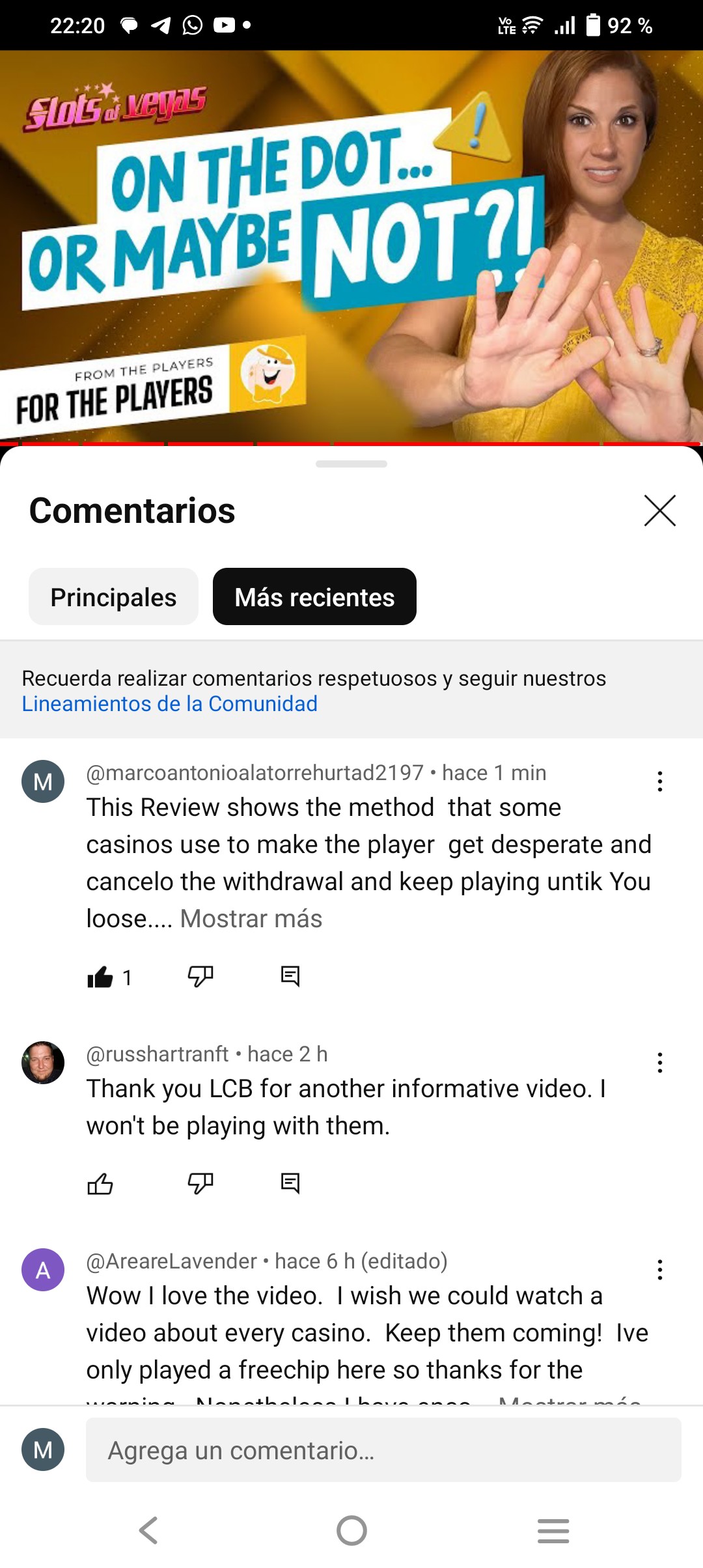Open options menu for russhartranft's comment
The height and width of the screenshot is (1568, 703).
pos(659,1063)
